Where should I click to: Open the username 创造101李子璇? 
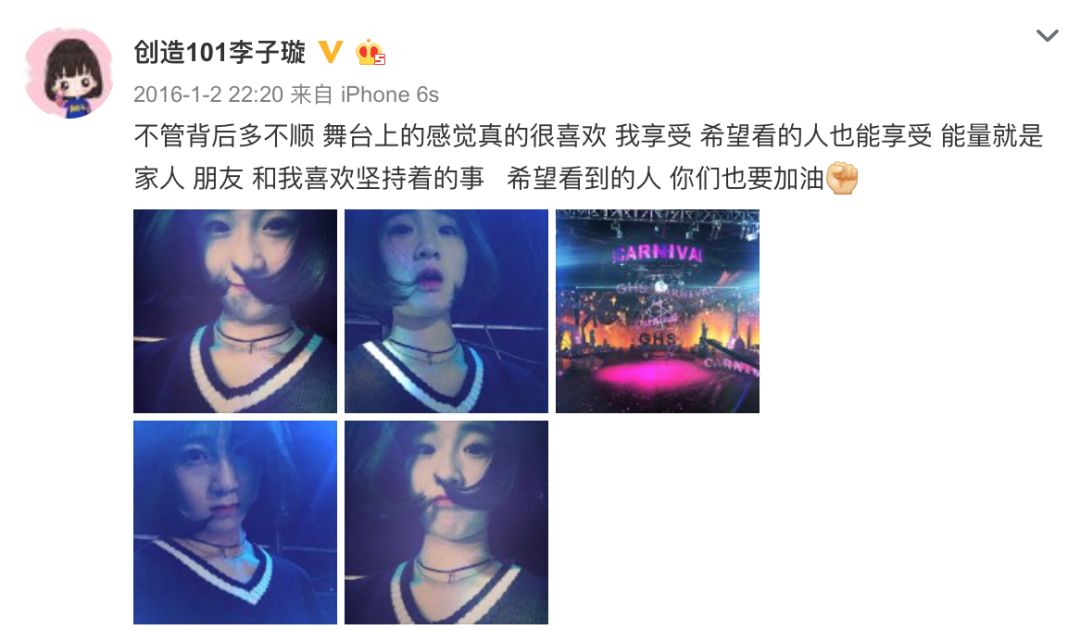219,52
